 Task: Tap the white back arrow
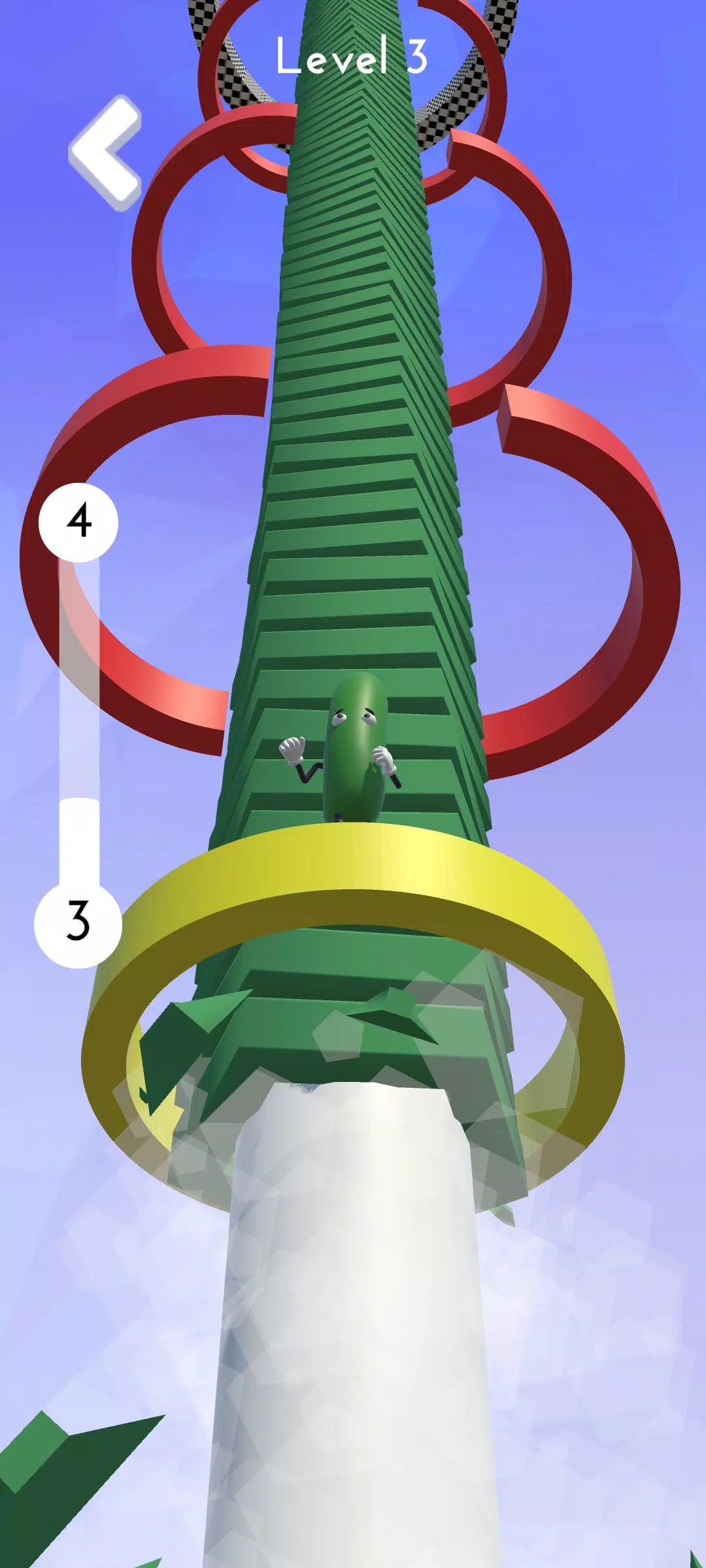pos(105,152)
